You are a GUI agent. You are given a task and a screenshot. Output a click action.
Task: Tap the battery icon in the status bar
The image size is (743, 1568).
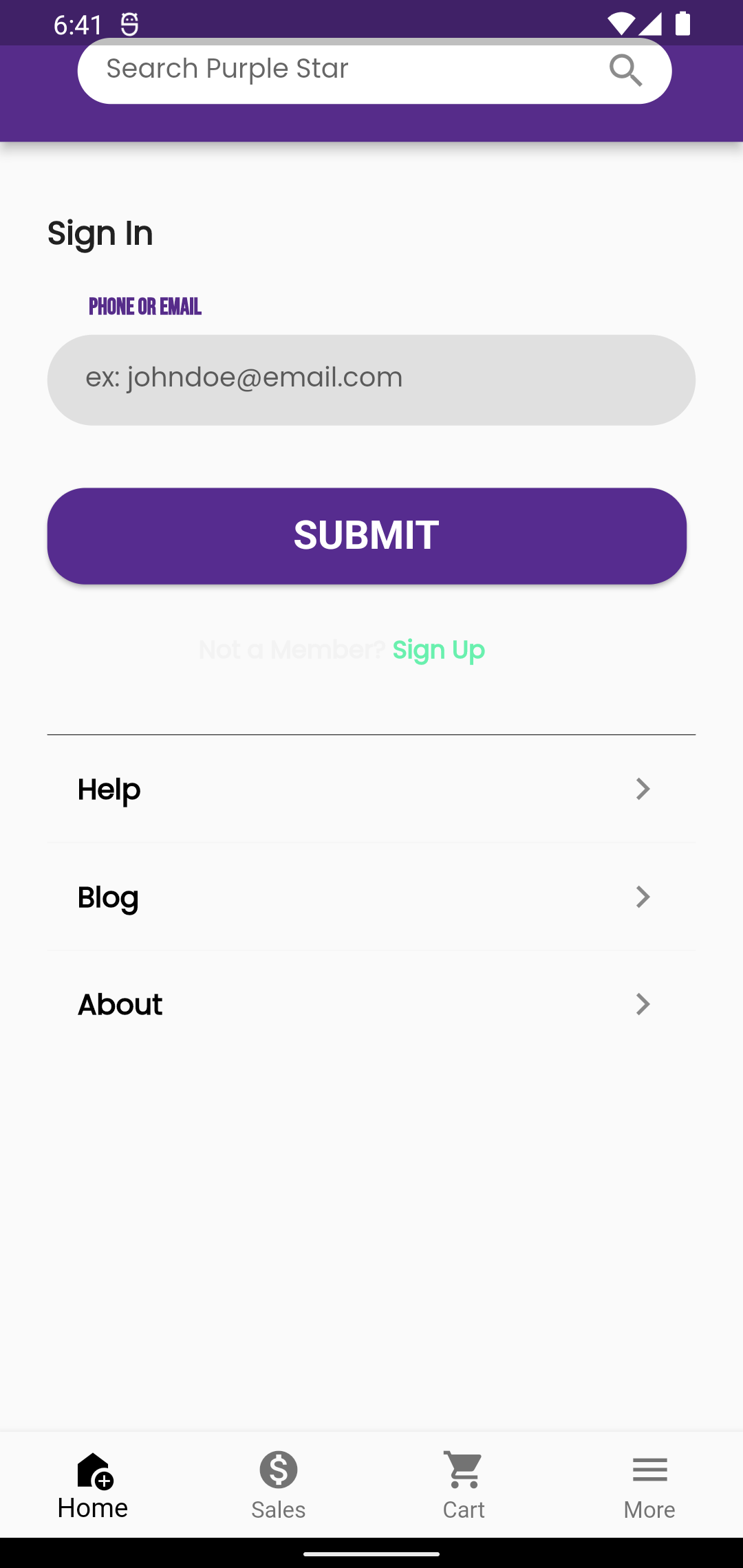point(683,23)
